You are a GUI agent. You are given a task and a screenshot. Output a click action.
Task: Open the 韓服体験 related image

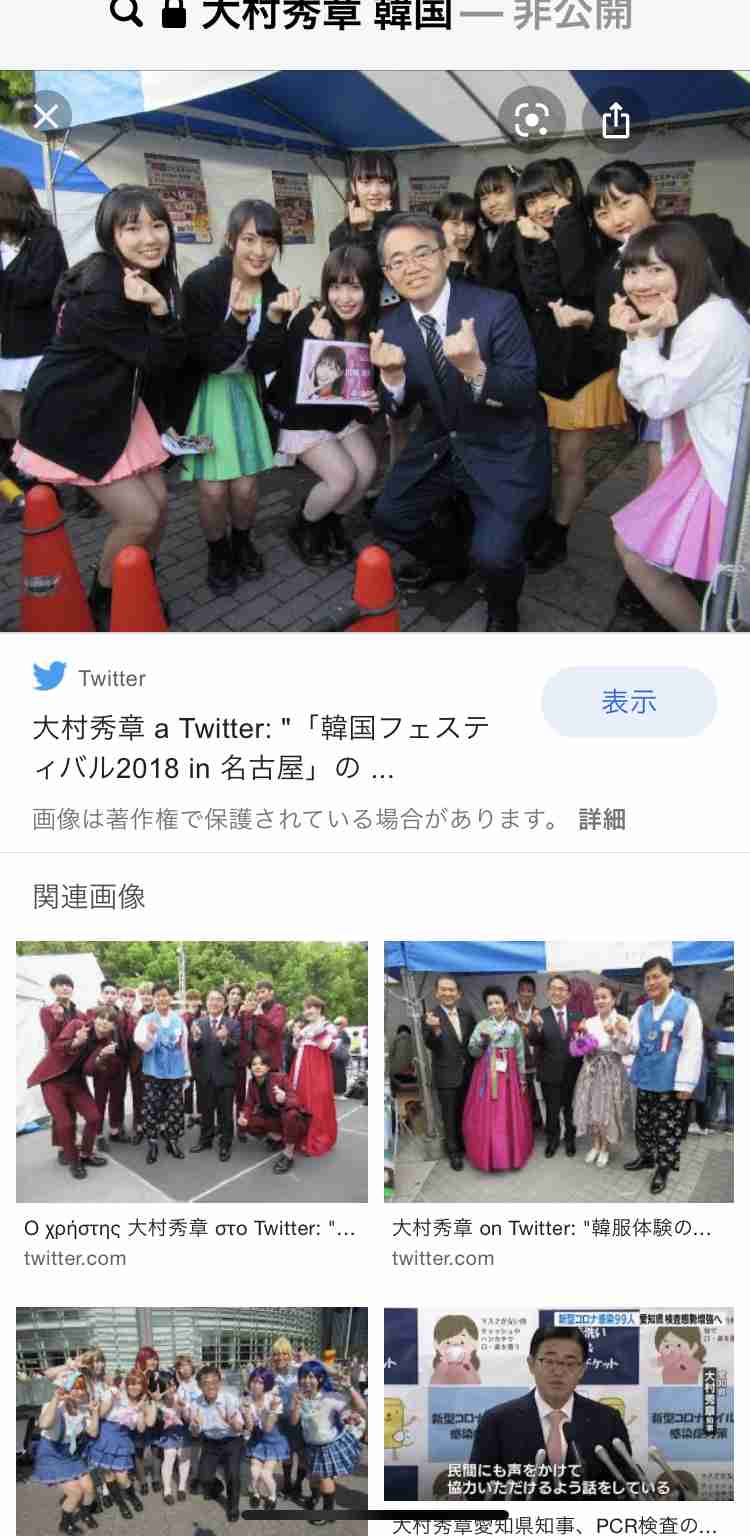pyautogui.click(x=558, y=1070)
